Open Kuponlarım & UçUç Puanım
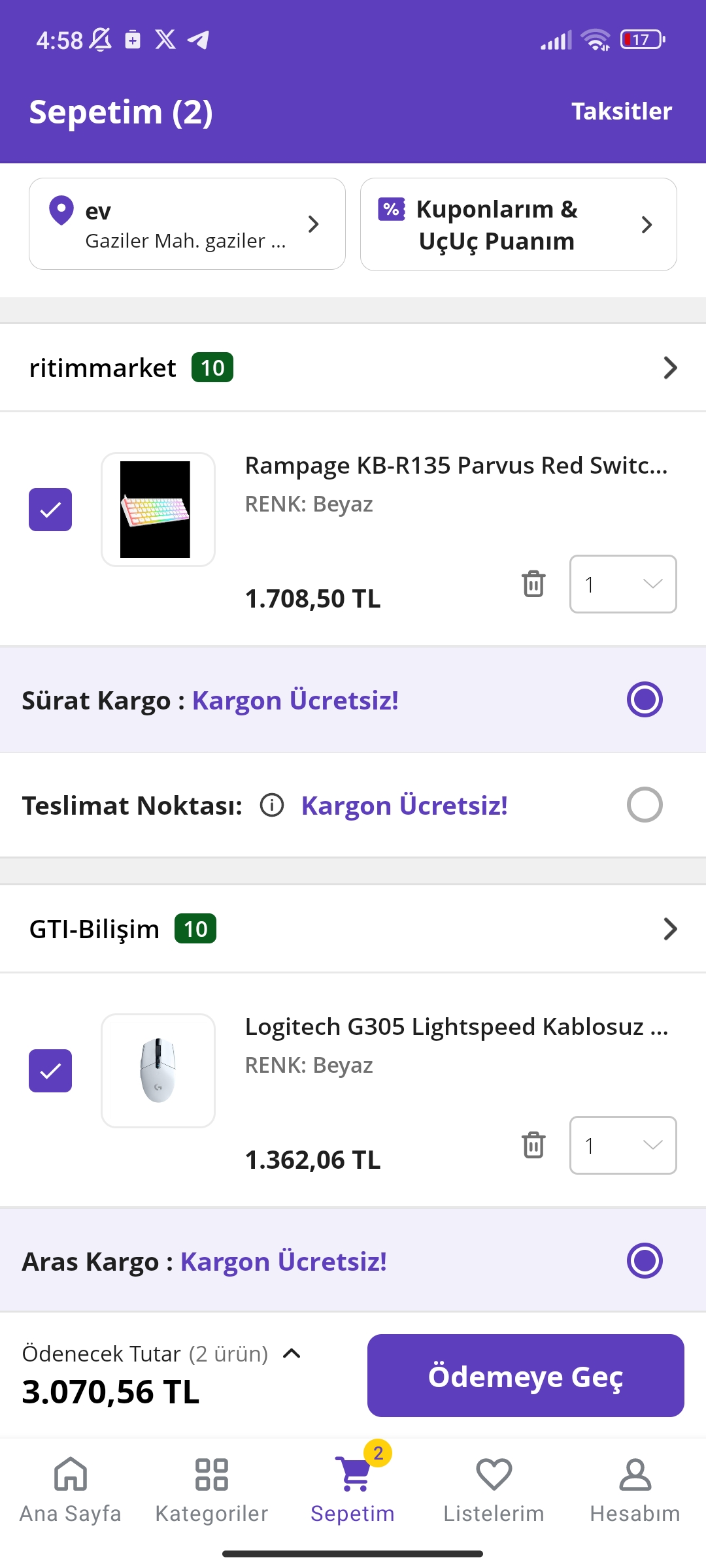Image resolution: width=706 pixels, height=1568 pixels. [x=518, y=224]
